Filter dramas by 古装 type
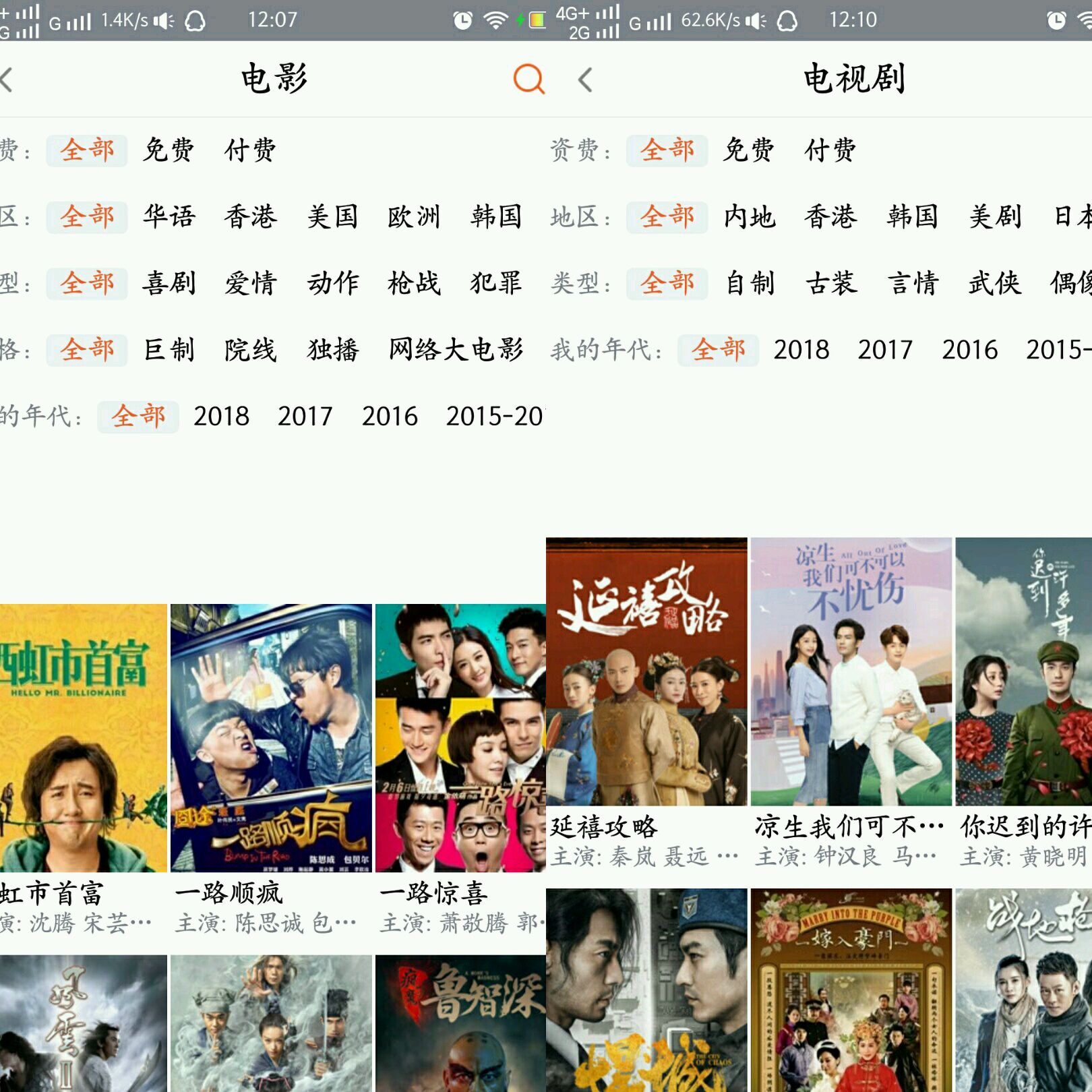 tap(831, 283)
